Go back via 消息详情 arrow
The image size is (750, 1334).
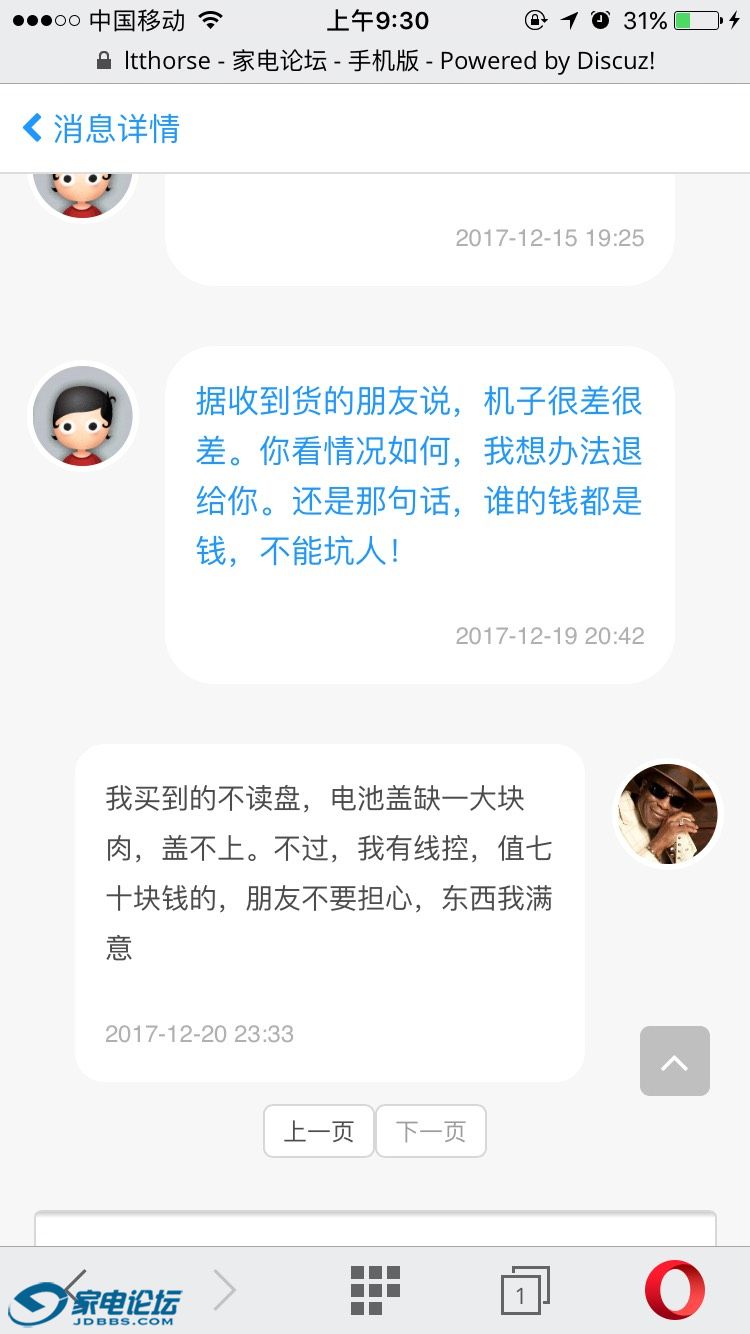pyautogui.click(x=34, y=128)
